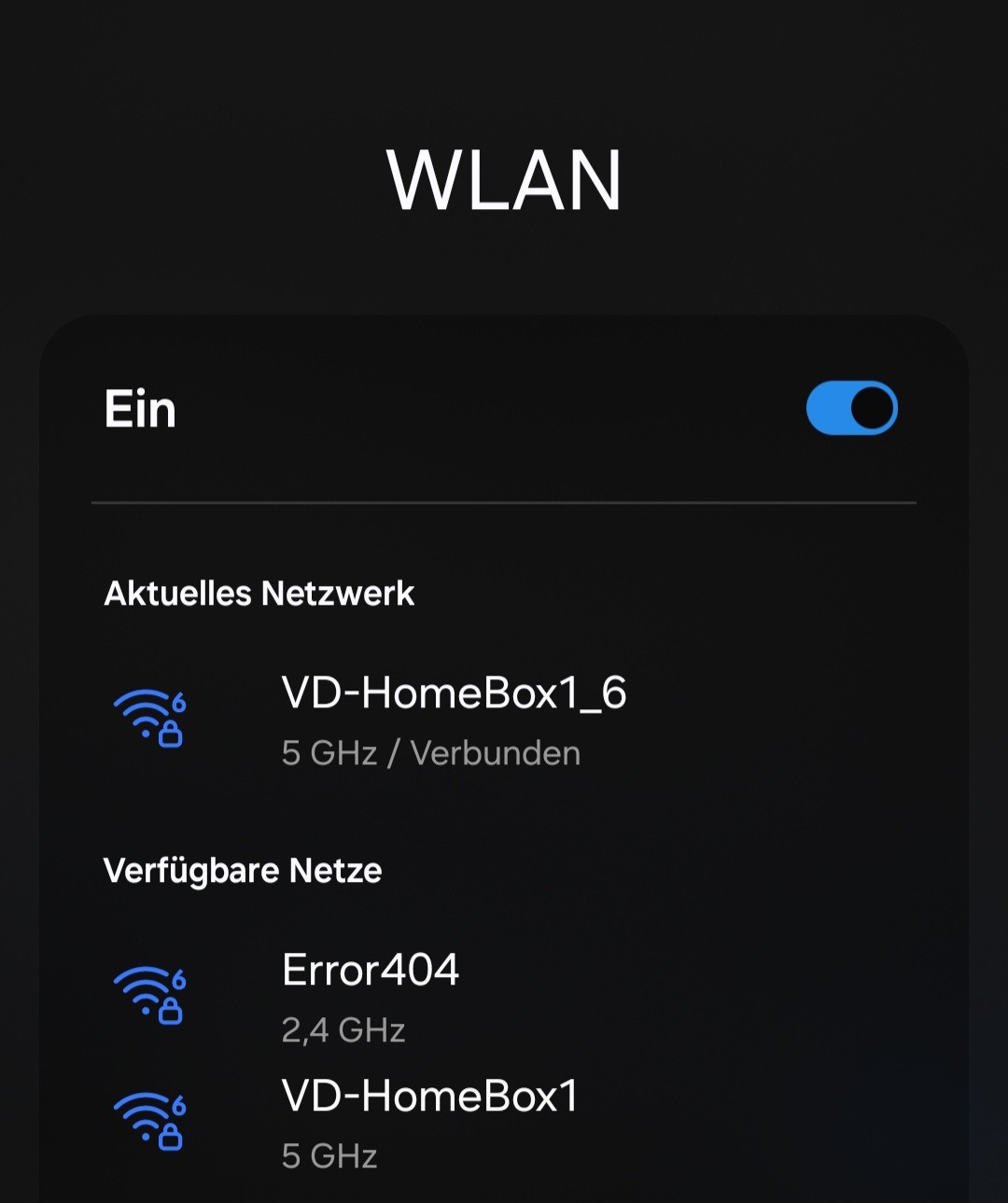Screen dimensions: 1008x1203
Task: Turn off the WLAN switch
Action: pos(851,409)
